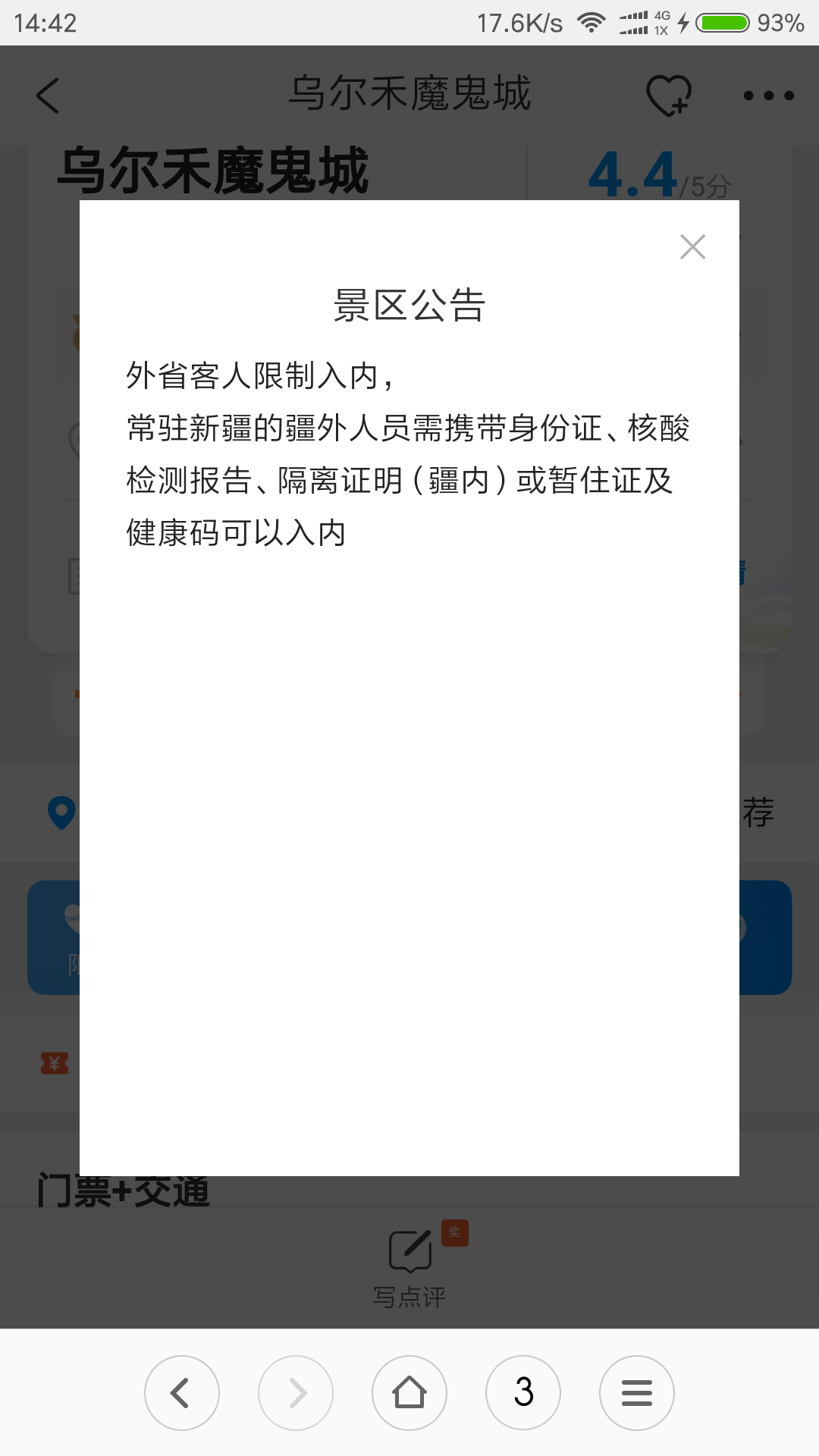Tap the browser back button
The height and width of the screenshot is (1456, 819).
(x=182, y=1393)
